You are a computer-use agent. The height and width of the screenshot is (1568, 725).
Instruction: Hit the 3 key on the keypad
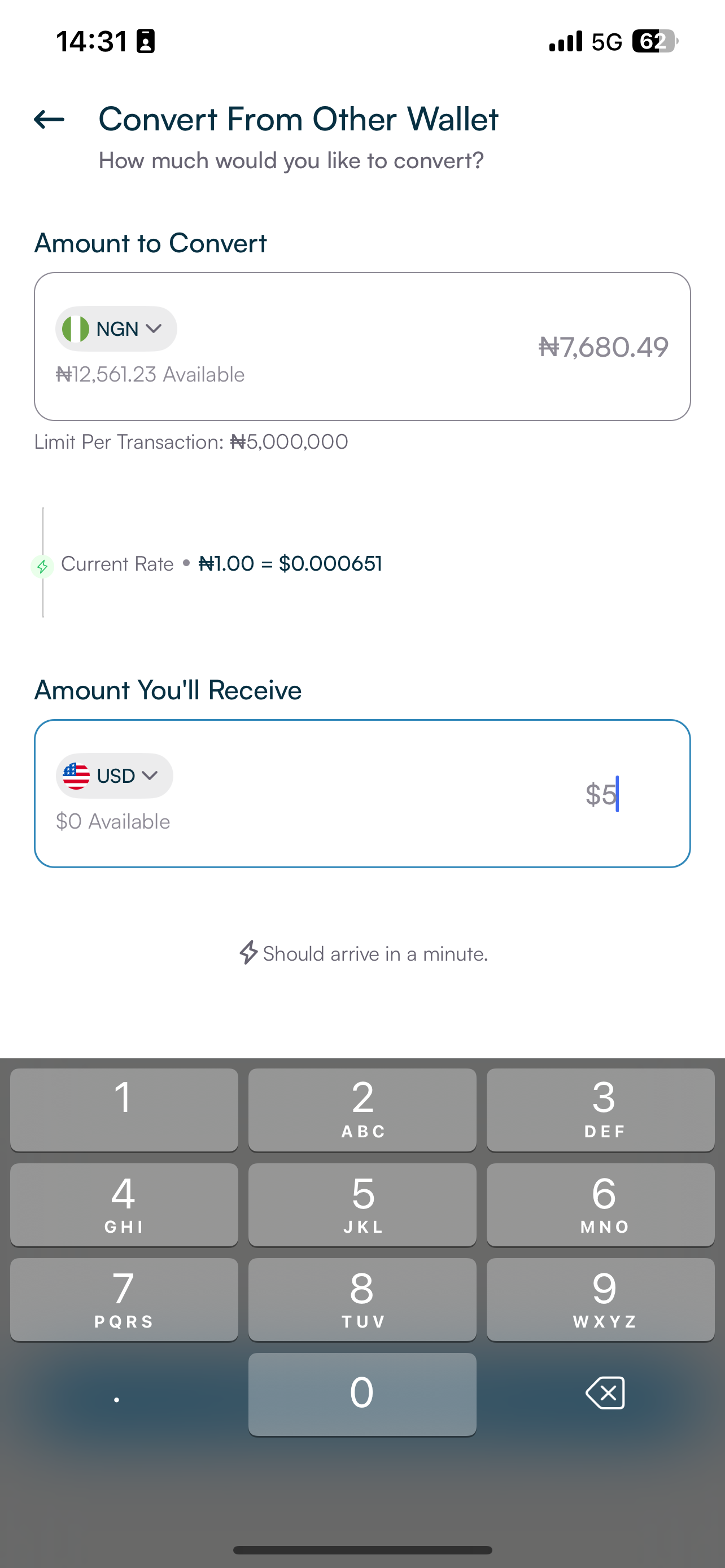601,1109
